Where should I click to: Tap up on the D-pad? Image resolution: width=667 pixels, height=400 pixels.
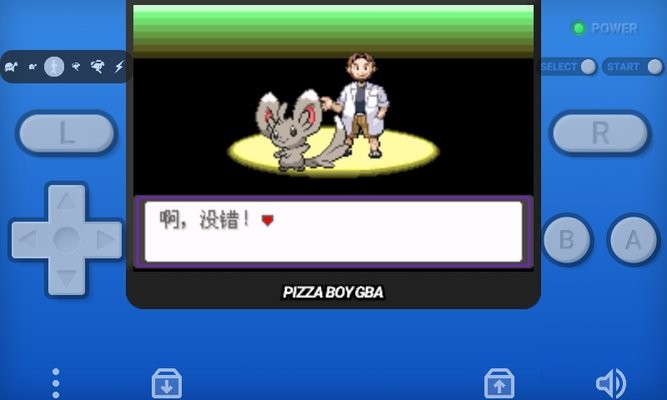tap(66, 201)
